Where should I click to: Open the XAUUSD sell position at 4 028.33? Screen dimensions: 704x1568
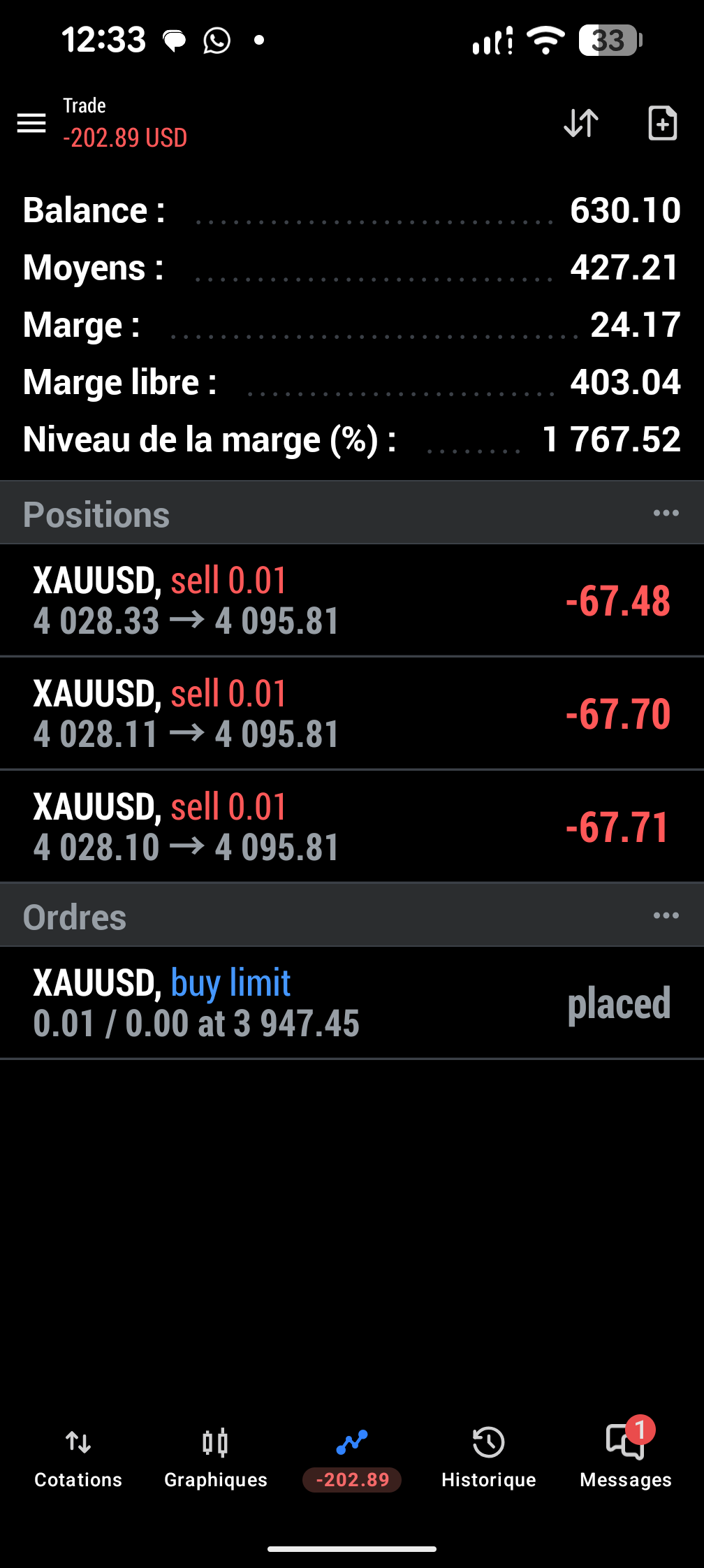(x=352, y=600)
